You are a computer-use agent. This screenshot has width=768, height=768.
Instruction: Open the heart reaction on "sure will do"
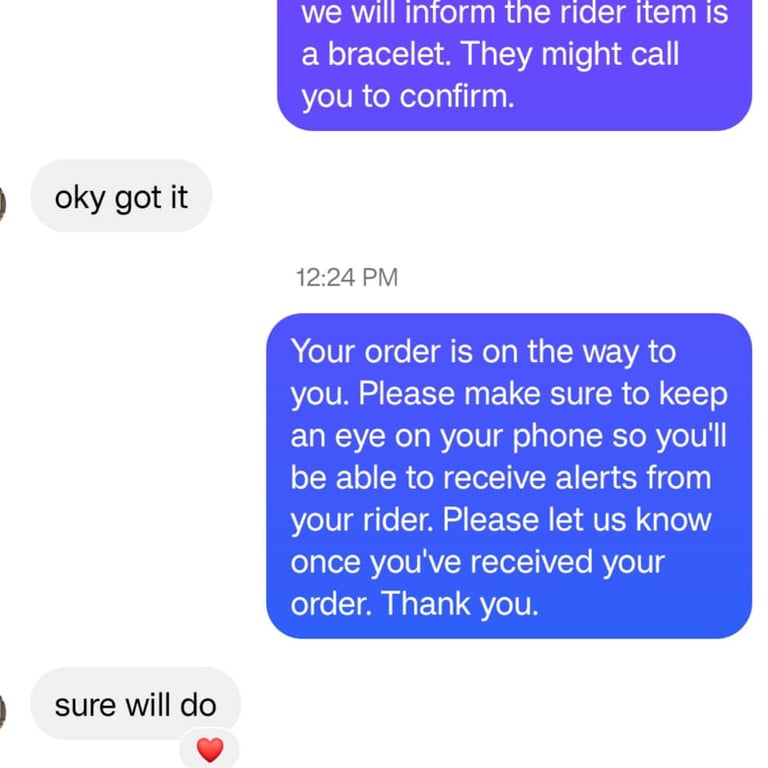(209, 749)
